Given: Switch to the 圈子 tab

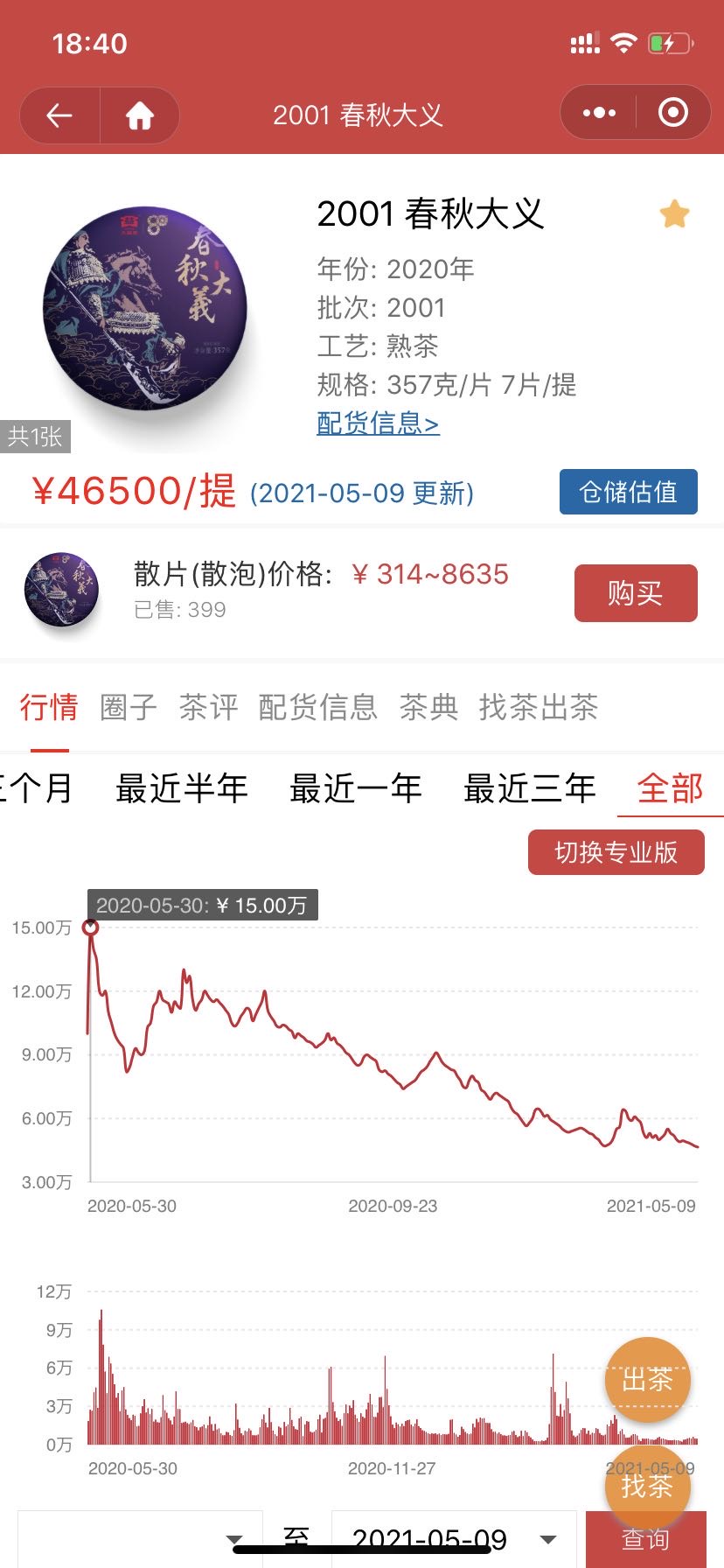Looking at the screenshot, I should [129, 707].
